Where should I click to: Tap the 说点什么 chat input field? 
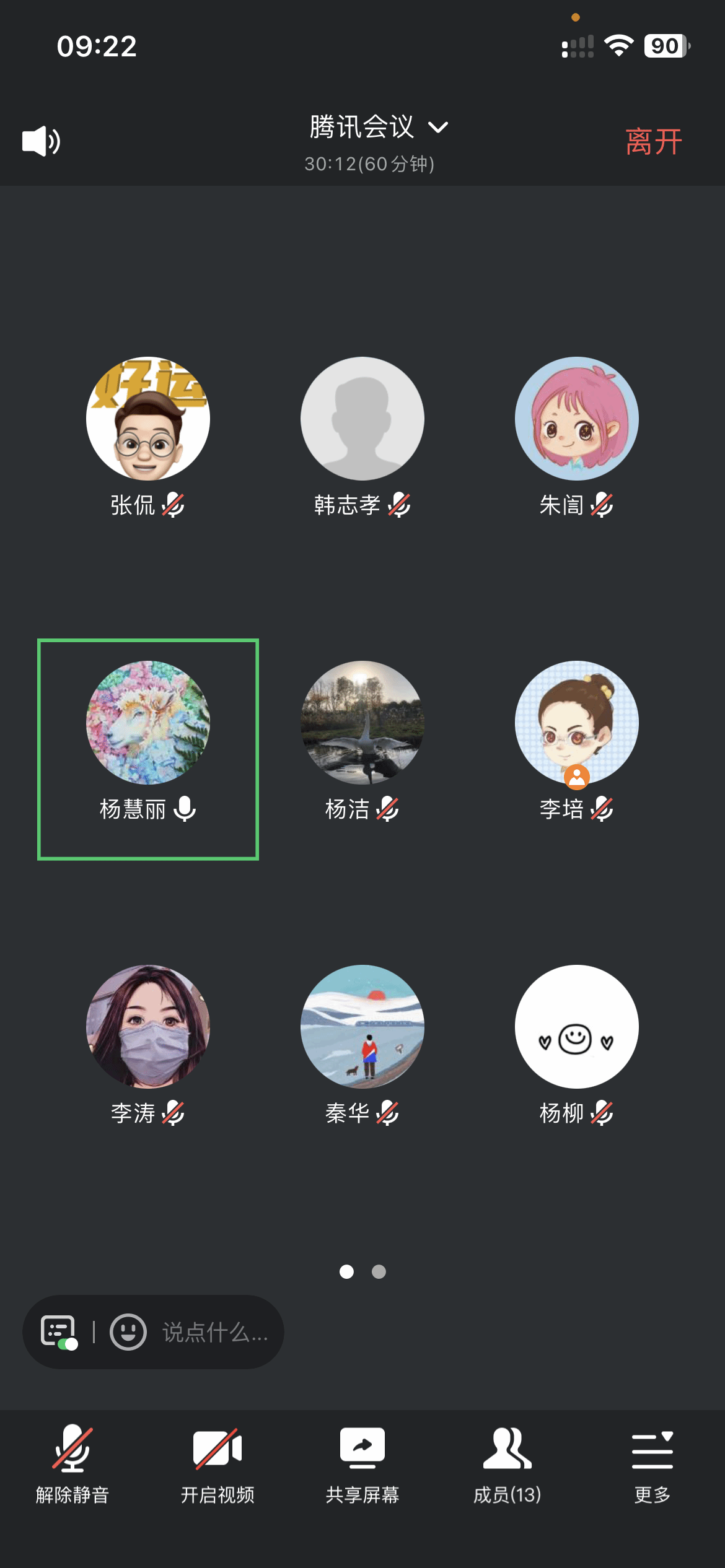coord(214,1332)
